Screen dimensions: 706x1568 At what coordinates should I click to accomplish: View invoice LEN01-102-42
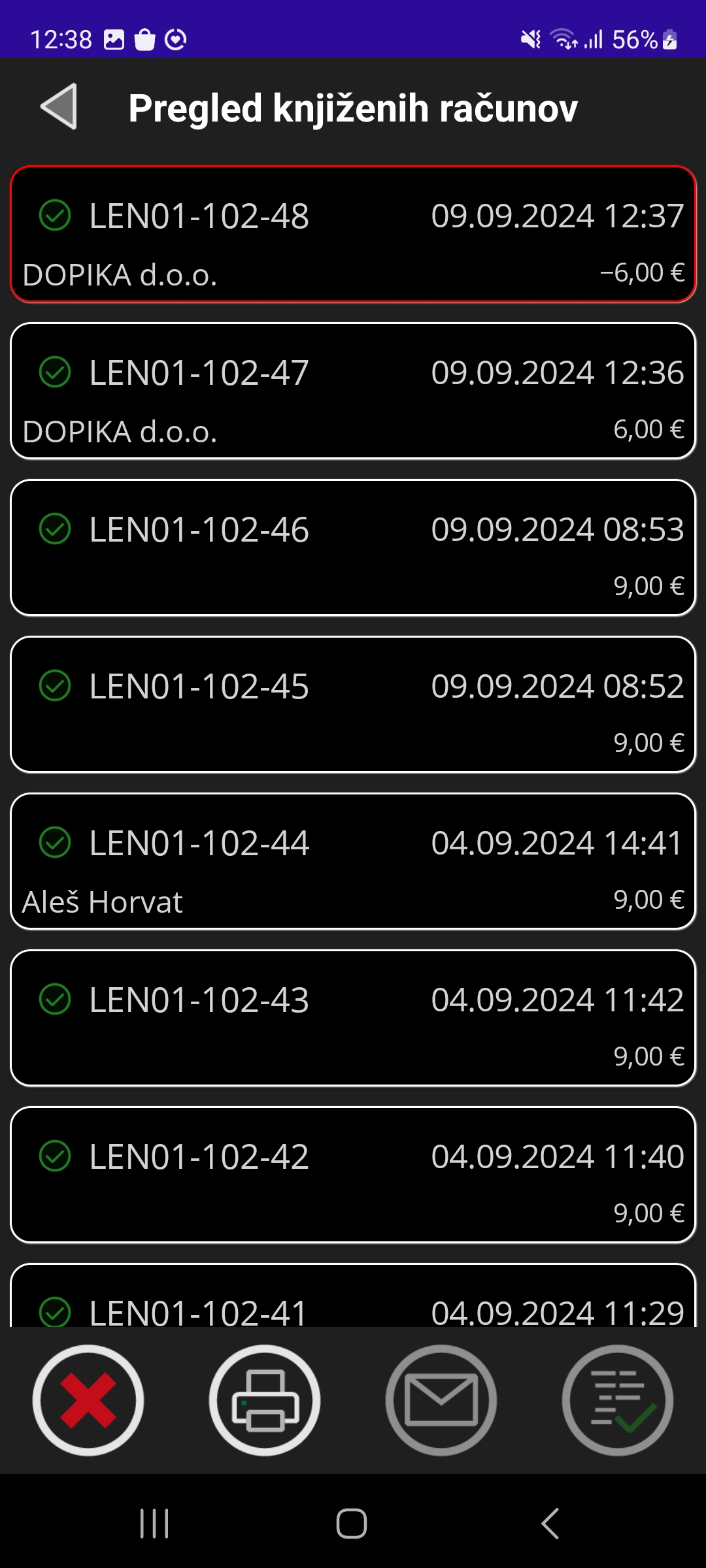353,1175
